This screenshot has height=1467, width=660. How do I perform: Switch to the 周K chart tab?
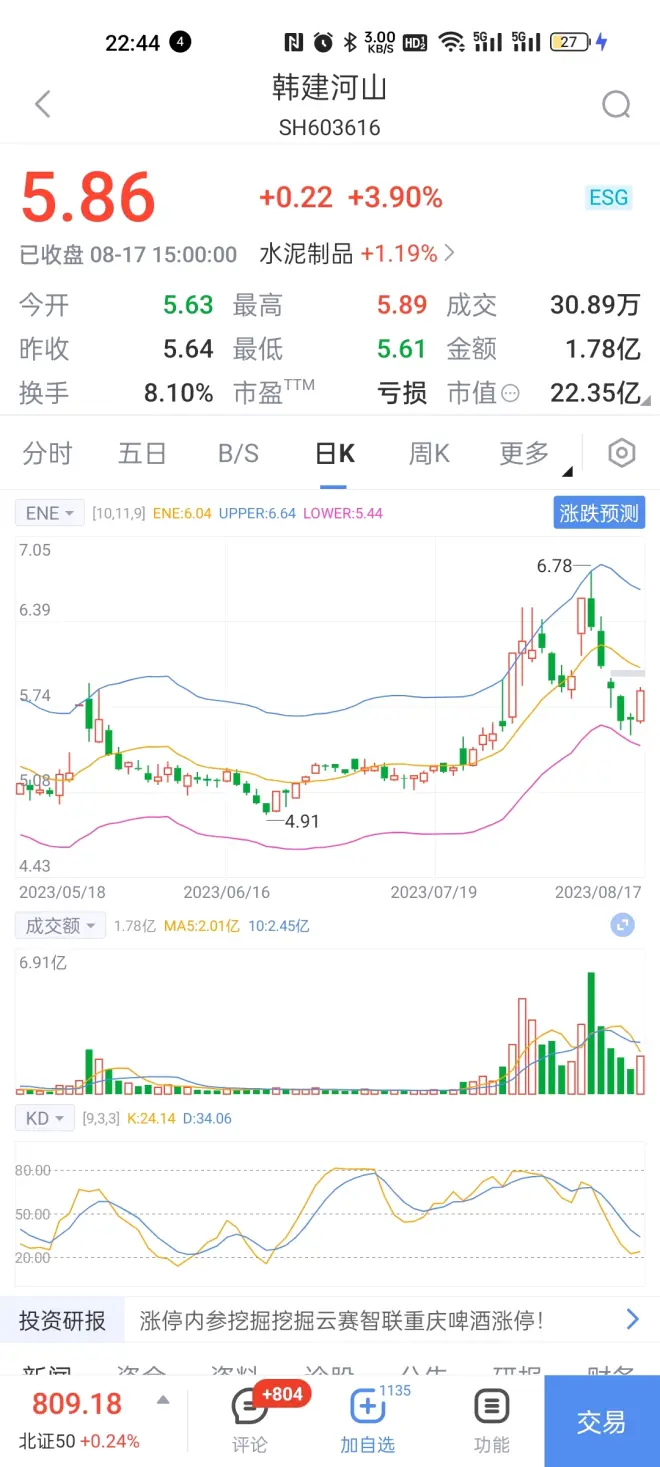click(429, 453)
